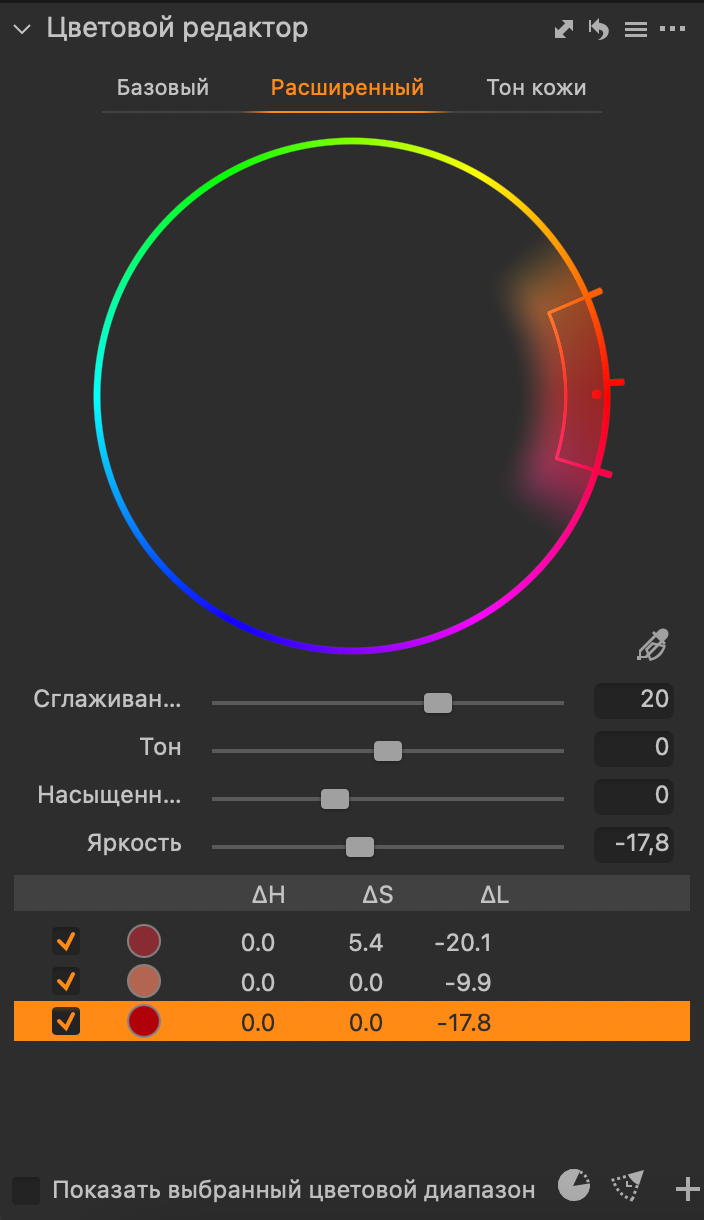Edit the Сглаживание value field 20

[x=634, y=700]
